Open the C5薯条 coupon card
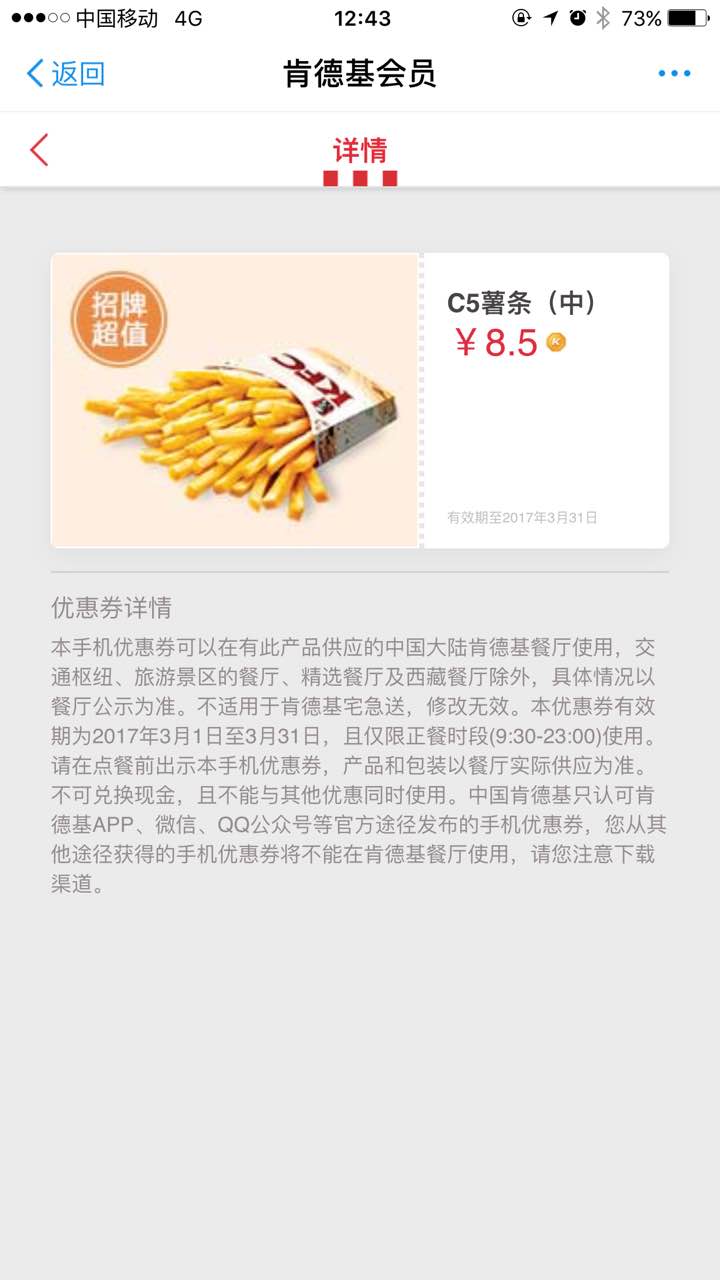The width and height of the screenshot is (720, 1280). point(360,400)
